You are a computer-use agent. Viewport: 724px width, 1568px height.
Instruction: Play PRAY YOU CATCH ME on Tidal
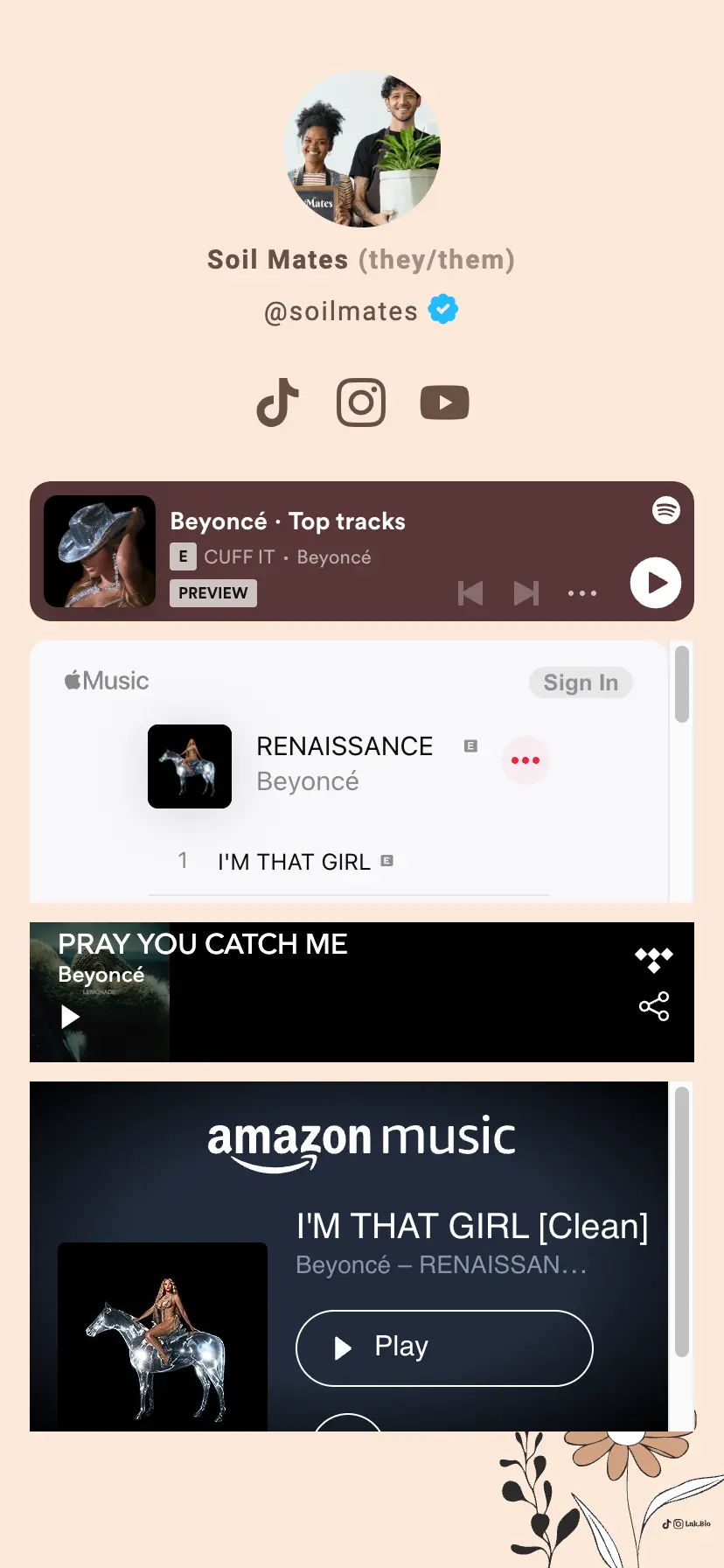(71, 1017)
